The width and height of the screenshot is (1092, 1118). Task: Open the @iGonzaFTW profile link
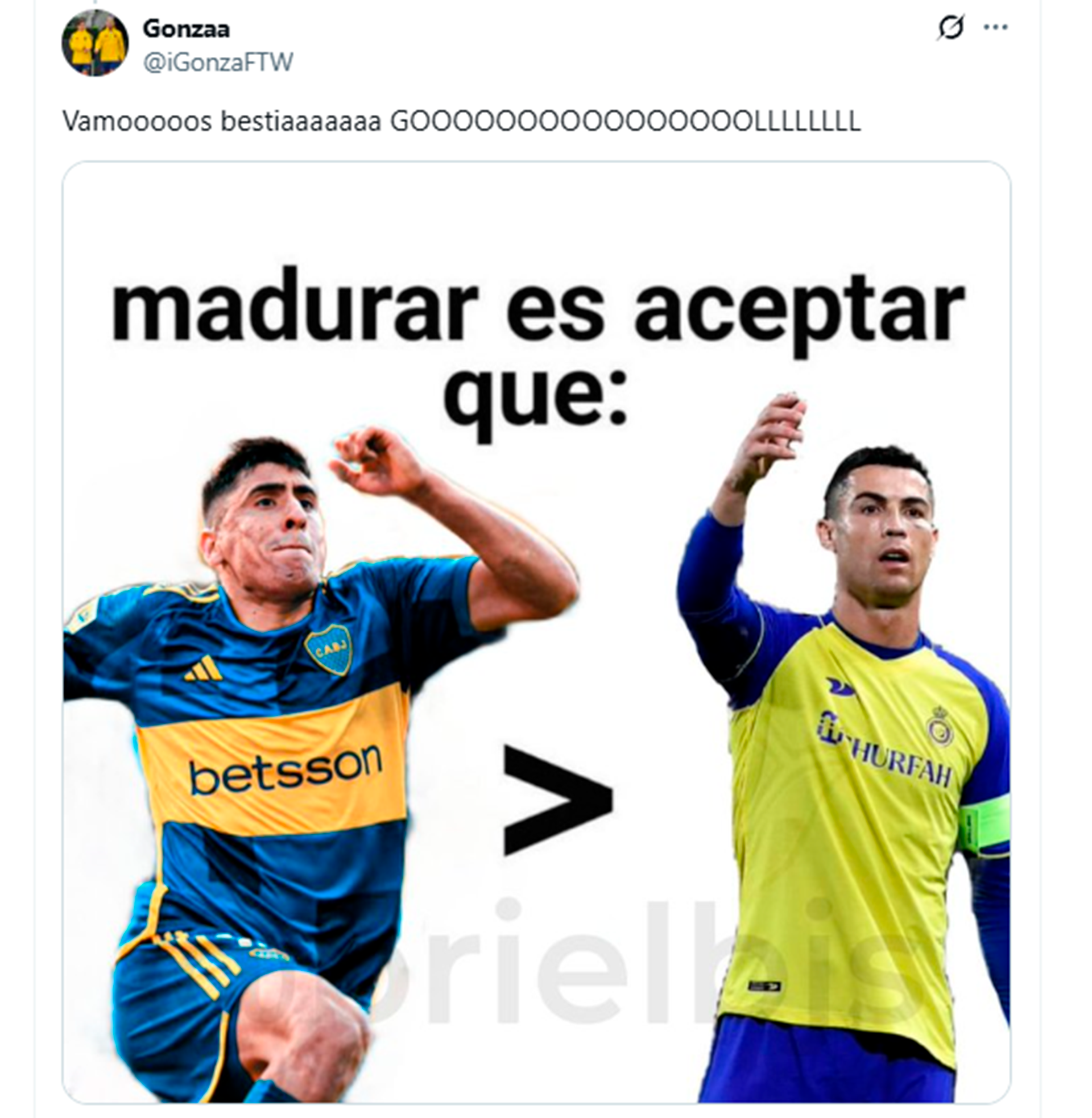pos(217,62)
